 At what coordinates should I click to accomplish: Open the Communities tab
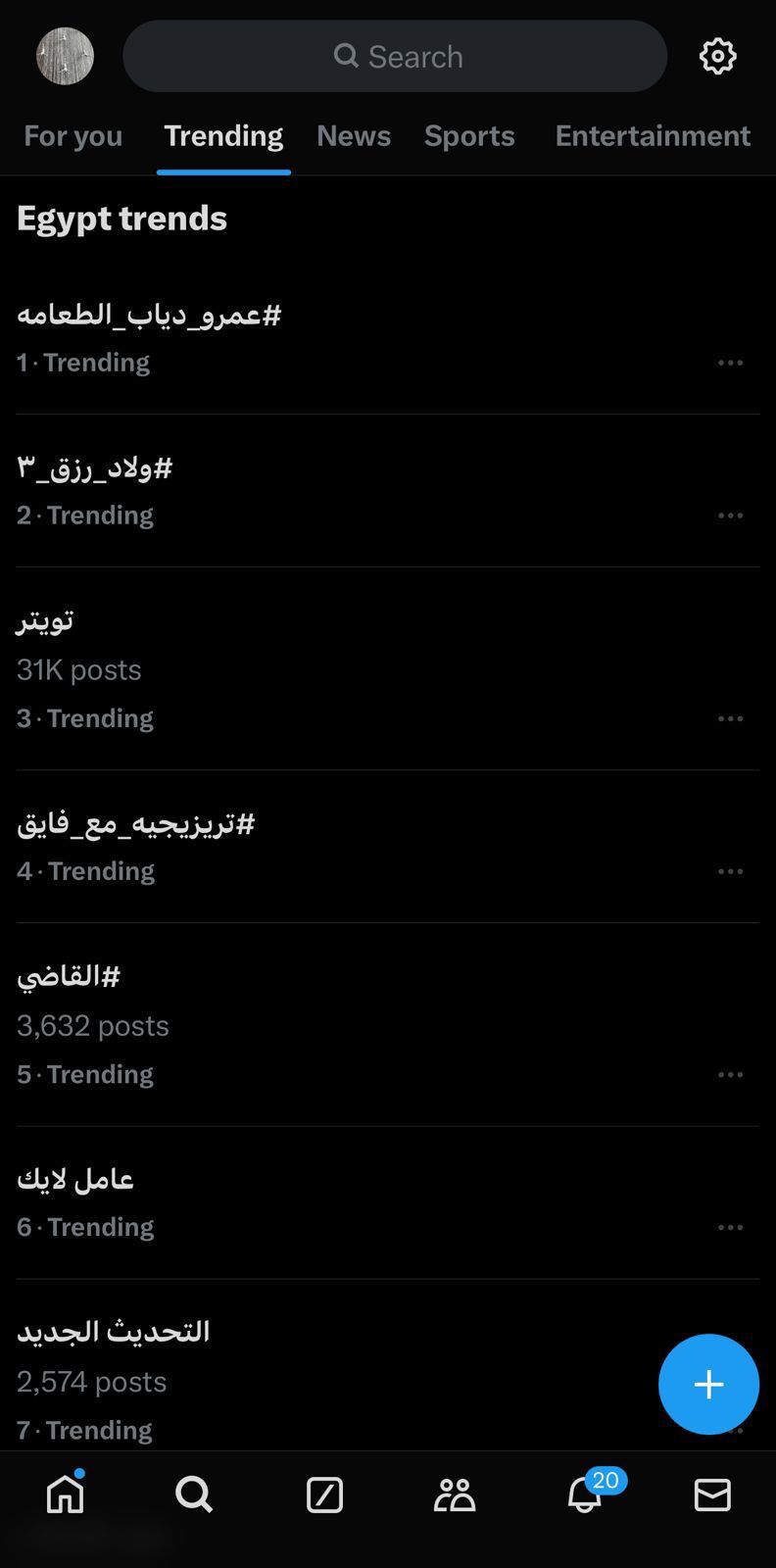455,1494
